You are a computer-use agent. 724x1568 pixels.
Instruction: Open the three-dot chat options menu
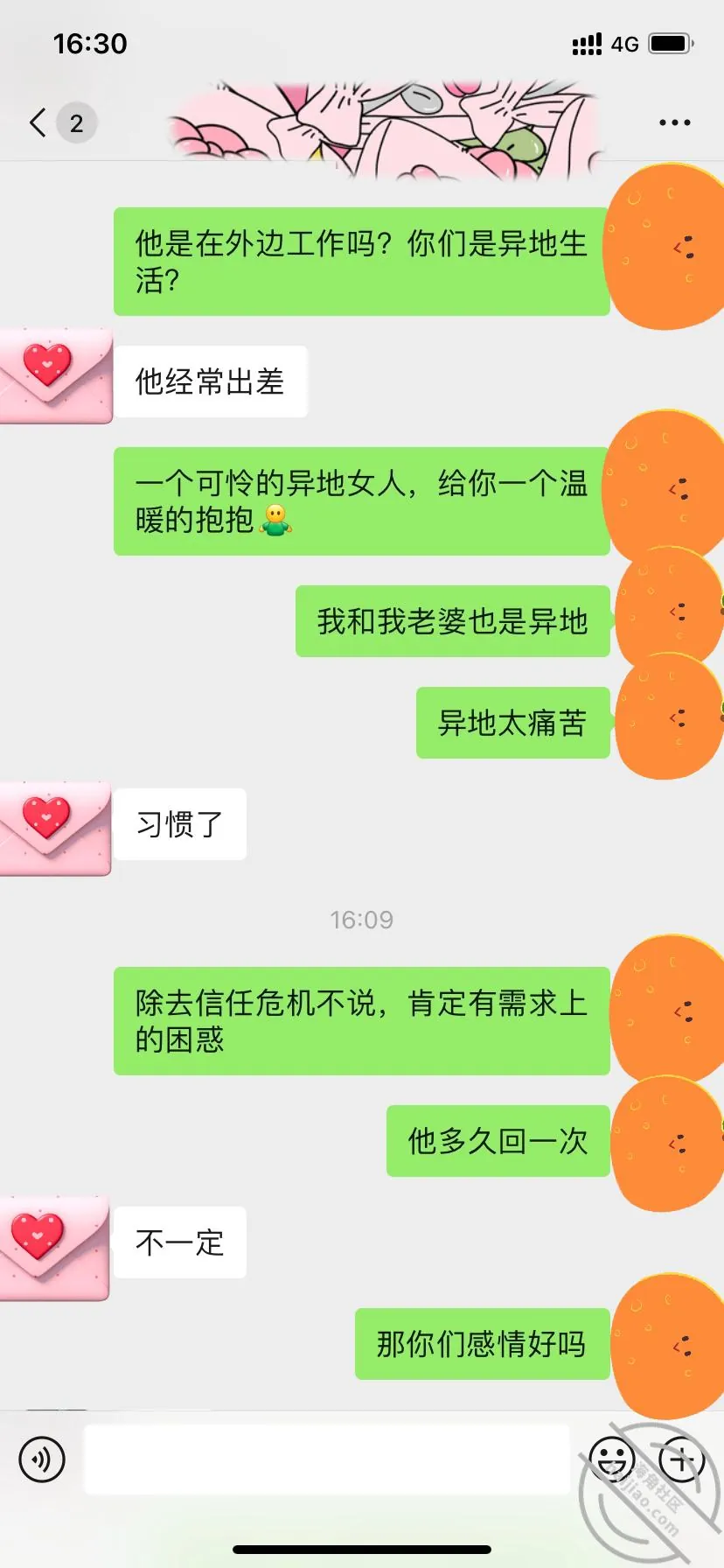(x=675, y=122)
